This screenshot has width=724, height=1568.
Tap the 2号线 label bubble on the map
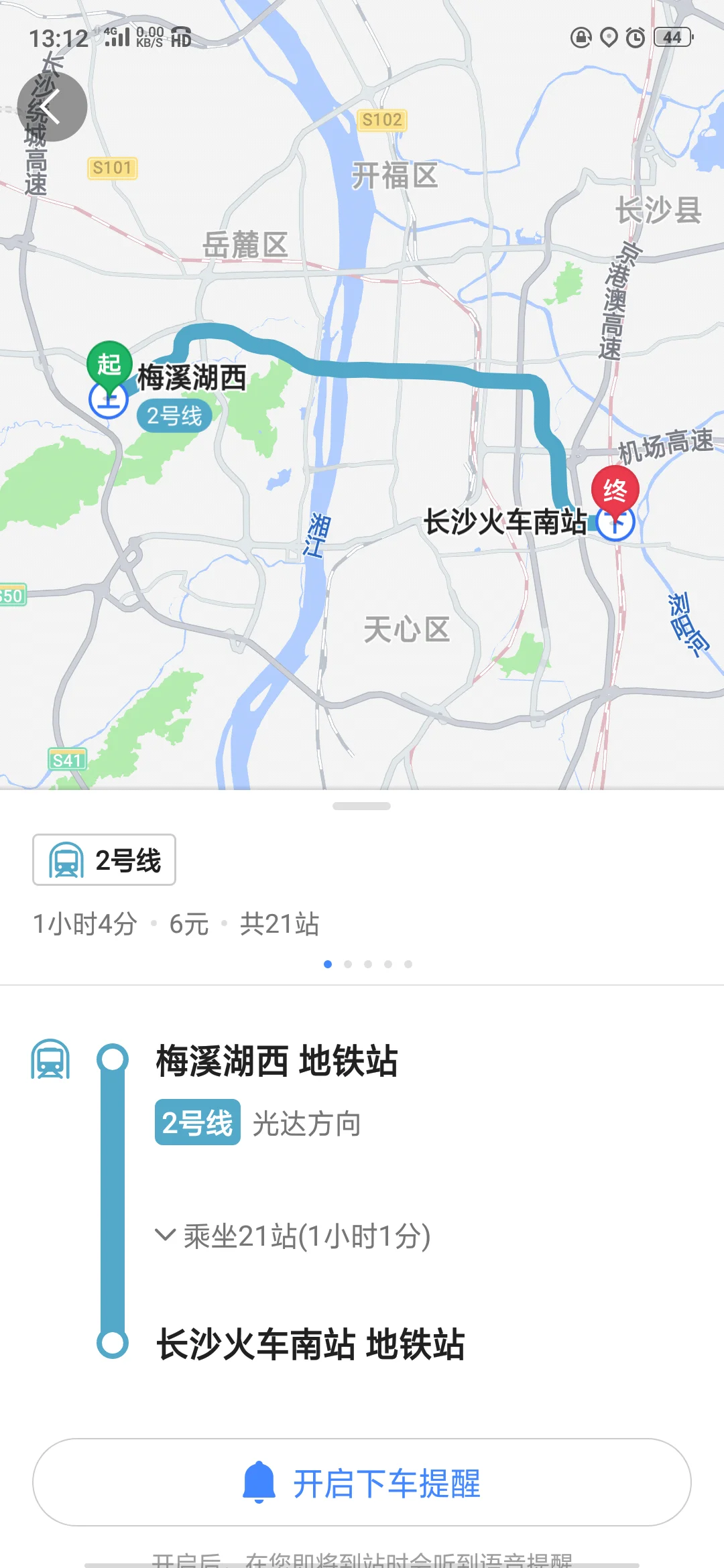tap(174, 414)
